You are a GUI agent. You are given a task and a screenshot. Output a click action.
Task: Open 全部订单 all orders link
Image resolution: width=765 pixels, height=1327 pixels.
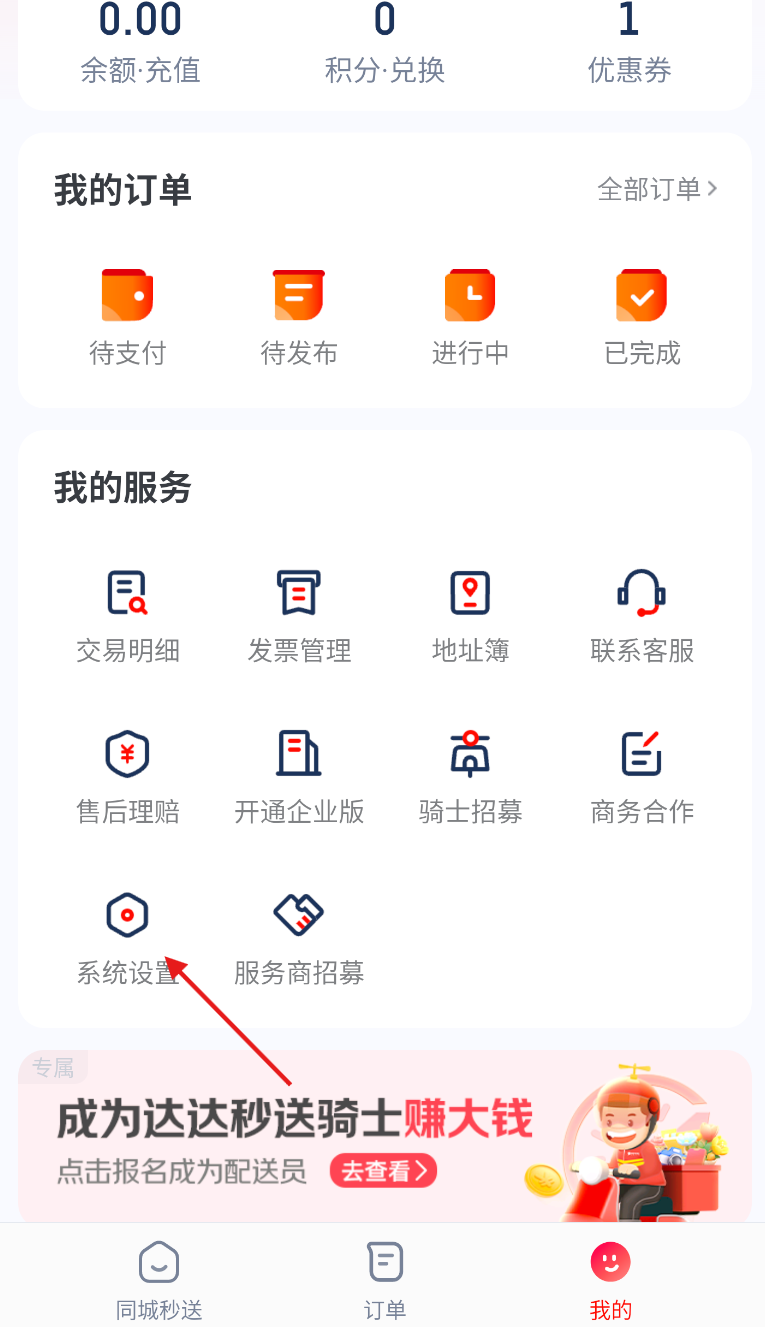tap(657, 189)
